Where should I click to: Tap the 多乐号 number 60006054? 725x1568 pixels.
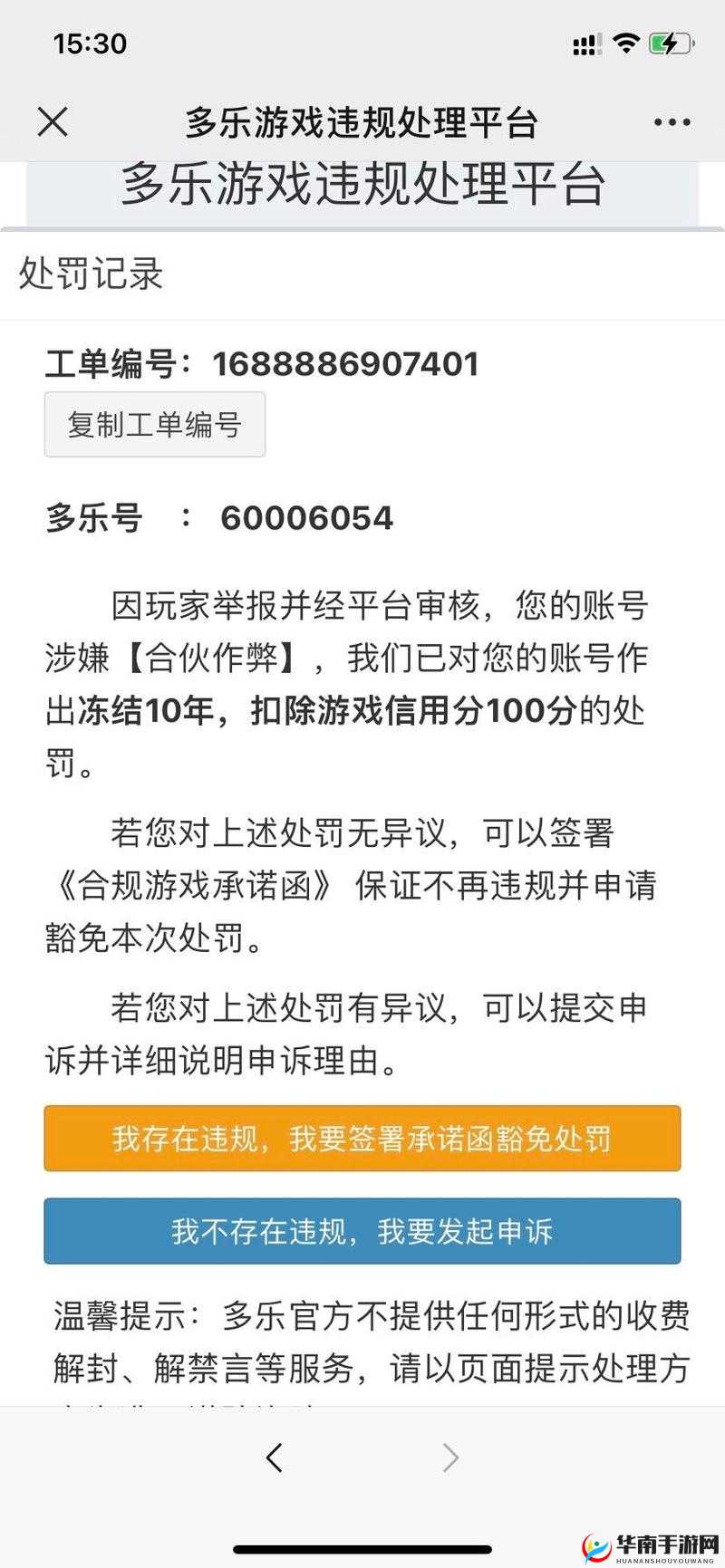click(x=308, y=518)
